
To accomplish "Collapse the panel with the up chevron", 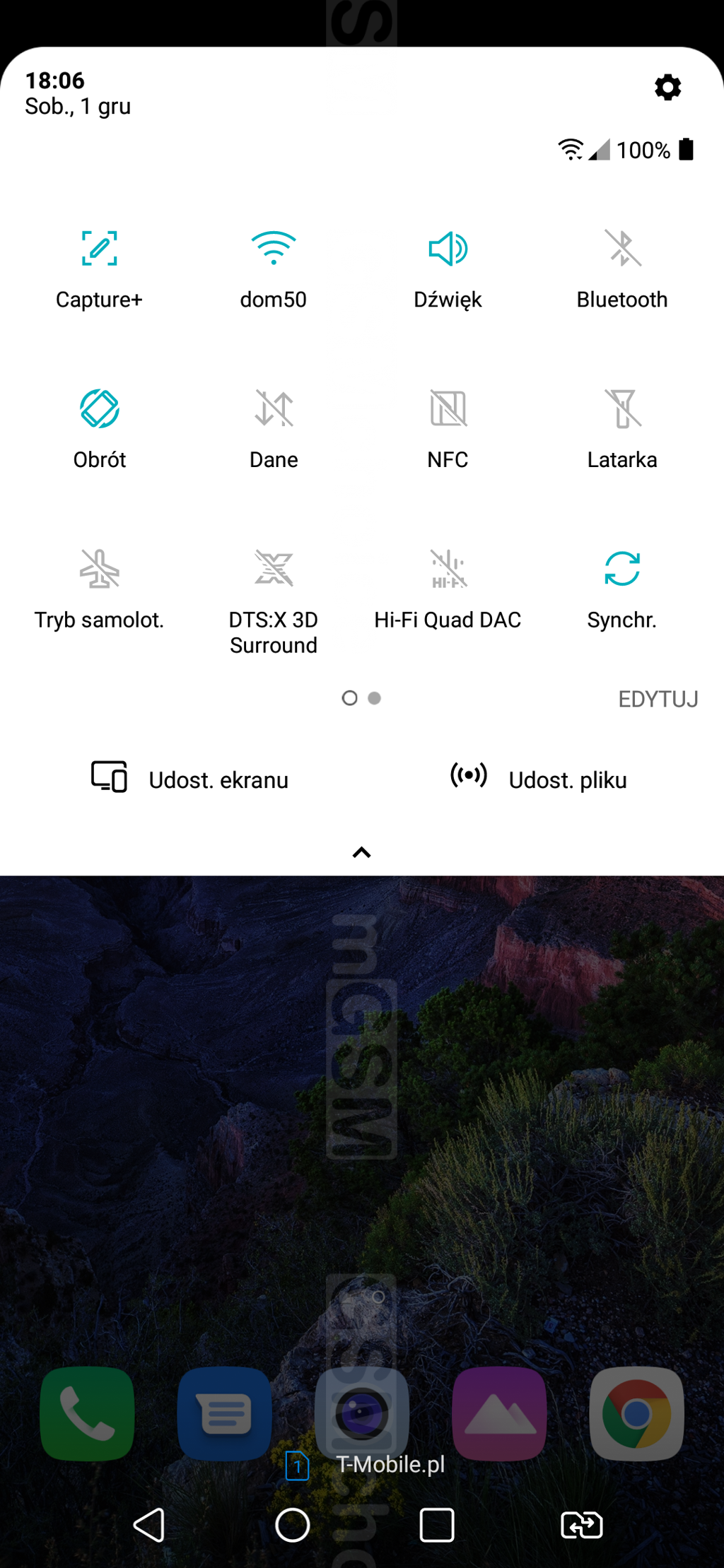I will pos(361,853).
